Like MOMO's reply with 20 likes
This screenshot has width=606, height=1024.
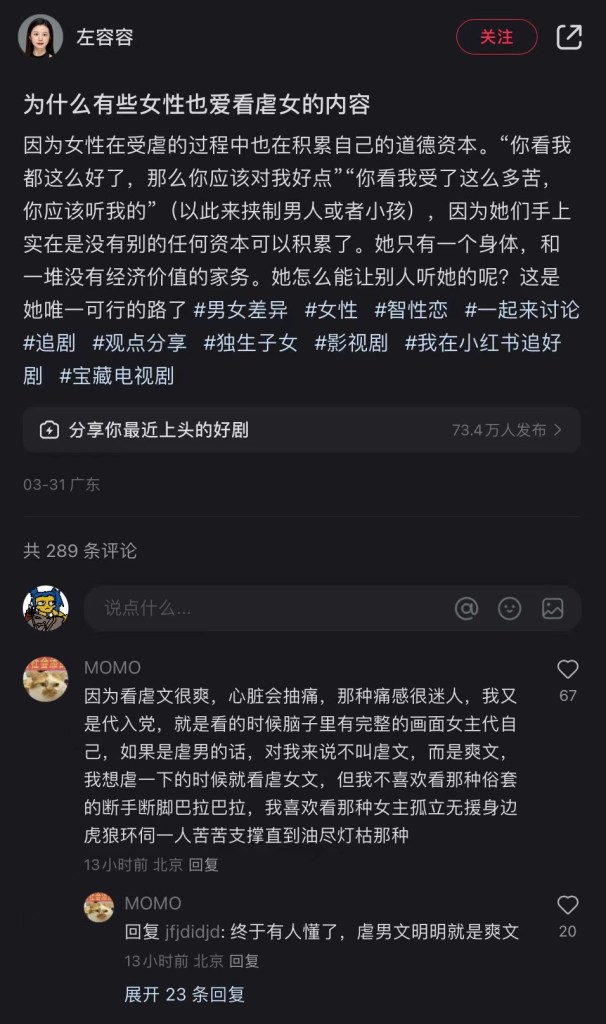567,906
